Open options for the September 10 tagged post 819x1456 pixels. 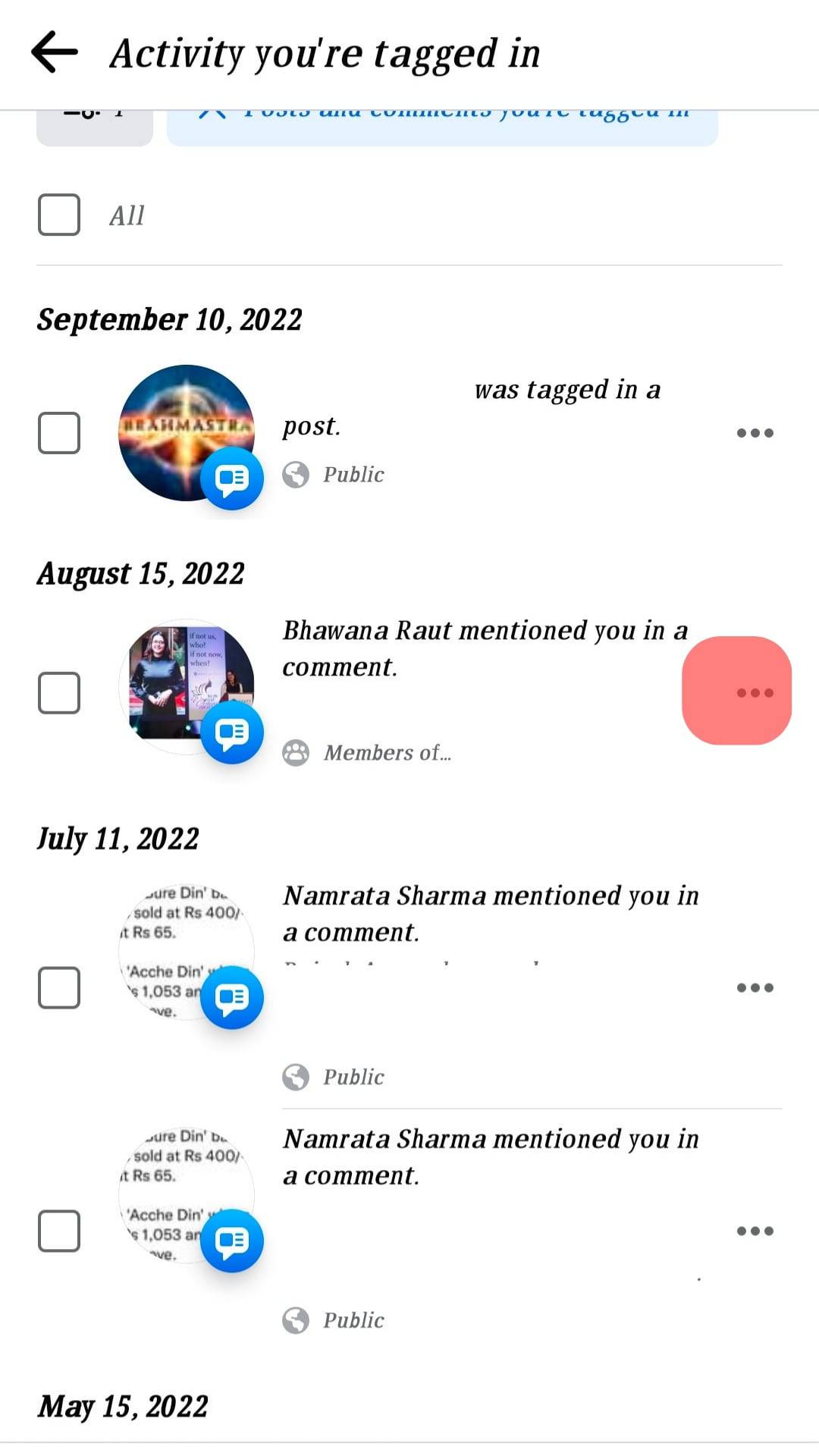[755, 433]
